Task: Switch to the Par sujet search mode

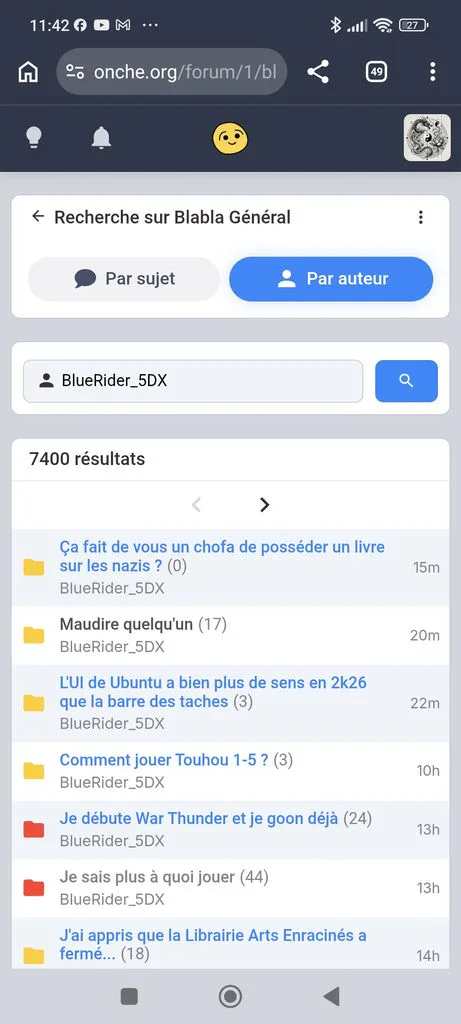Action: [123, 279]
